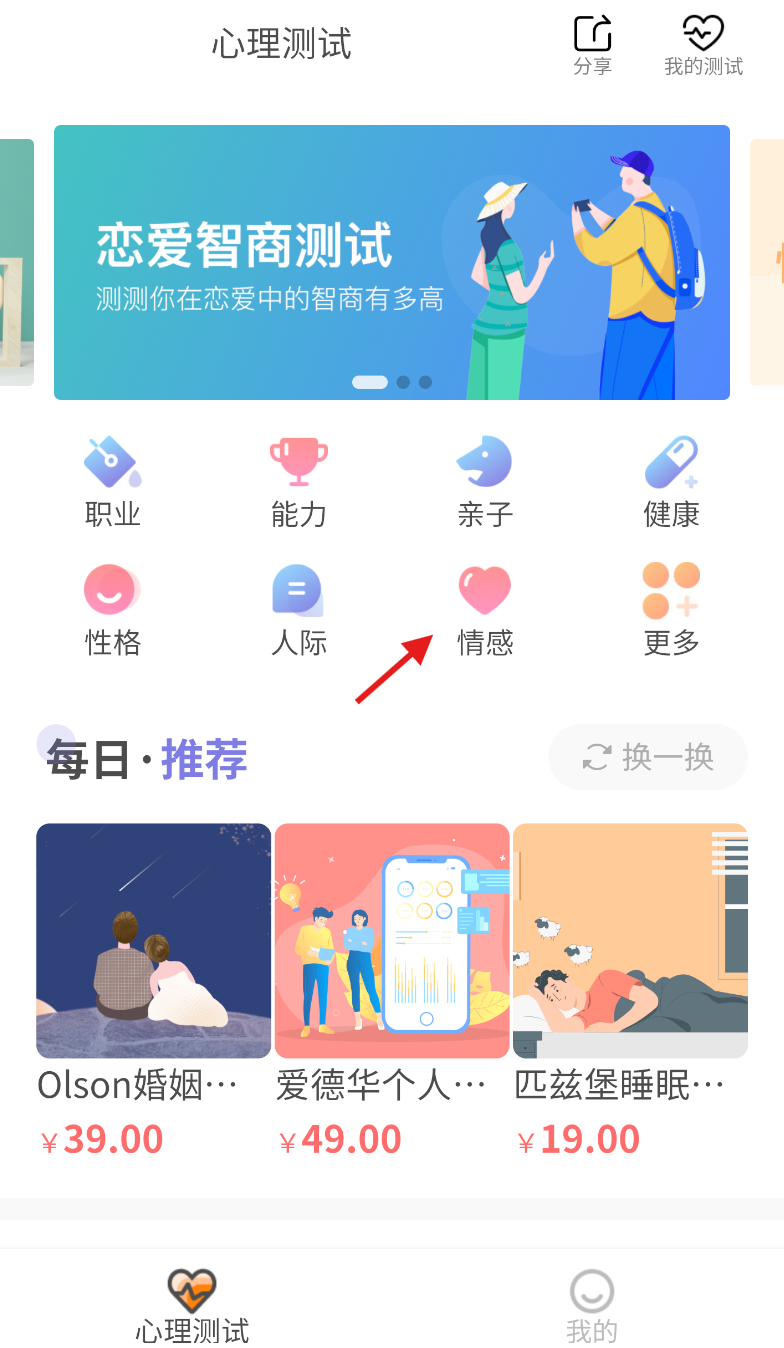Choose the 亲子 category
Screen dimensions: 784x1348
click(x=485, y=482)
